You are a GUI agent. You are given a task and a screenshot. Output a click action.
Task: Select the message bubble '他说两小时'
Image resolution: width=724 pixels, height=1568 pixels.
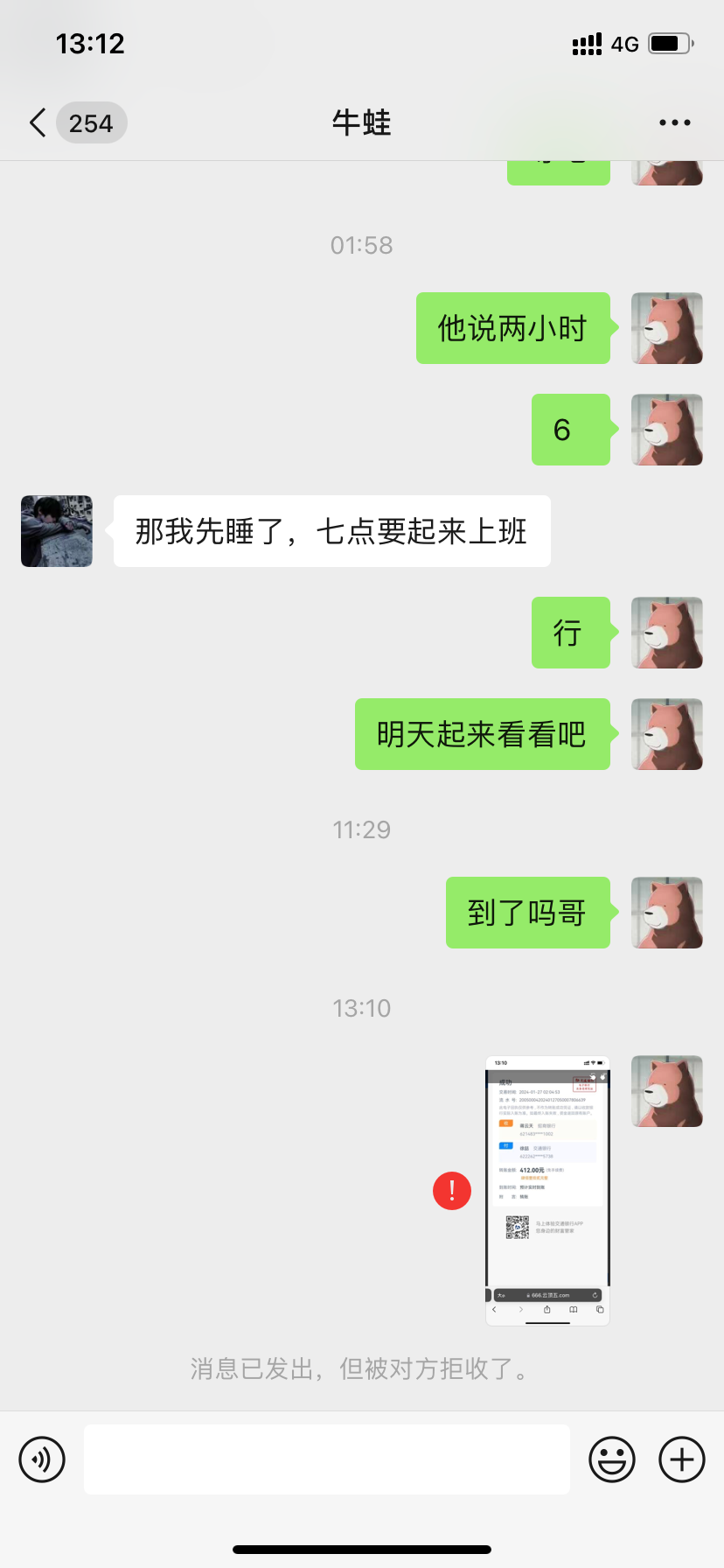point(512,328)
